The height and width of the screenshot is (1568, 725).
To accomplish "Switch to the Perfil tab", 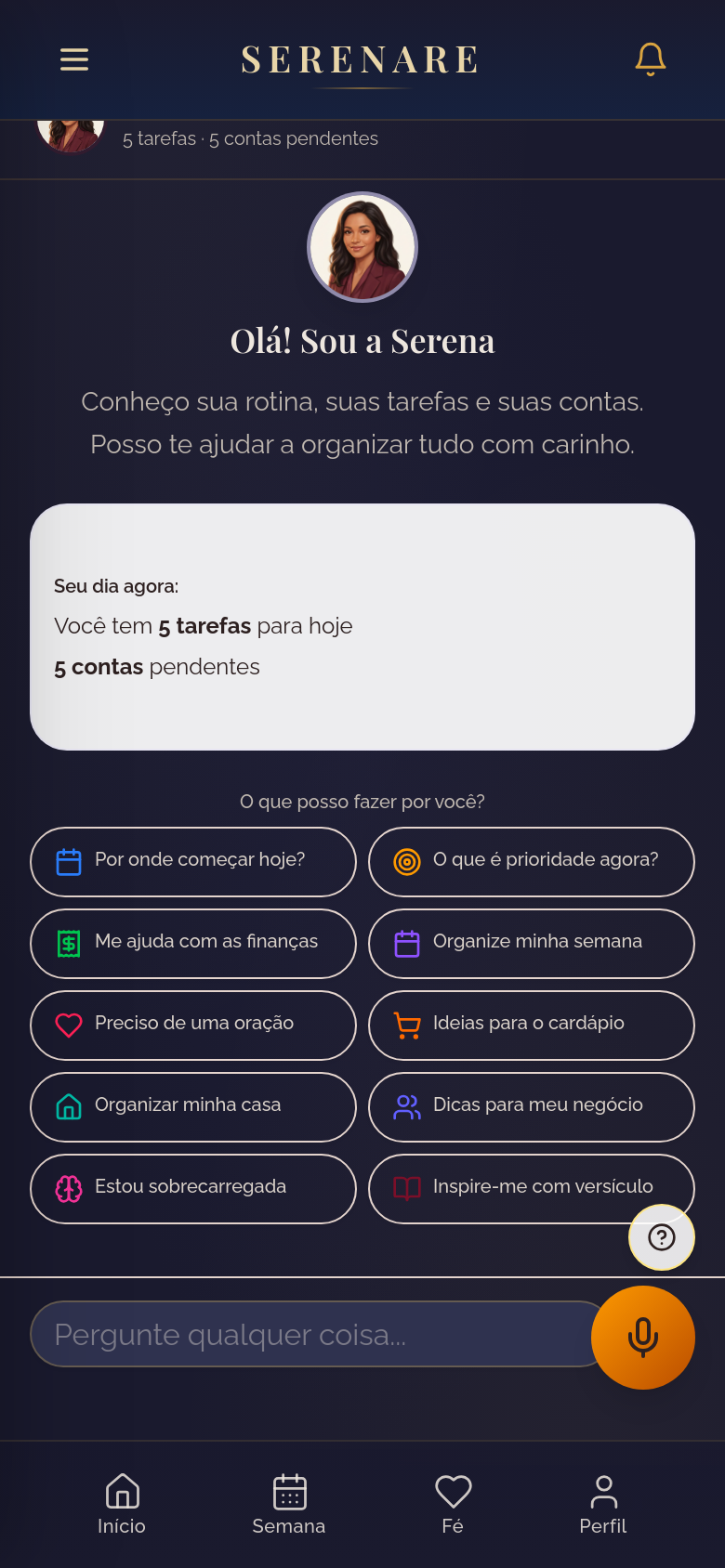I will pos(603,1503).
